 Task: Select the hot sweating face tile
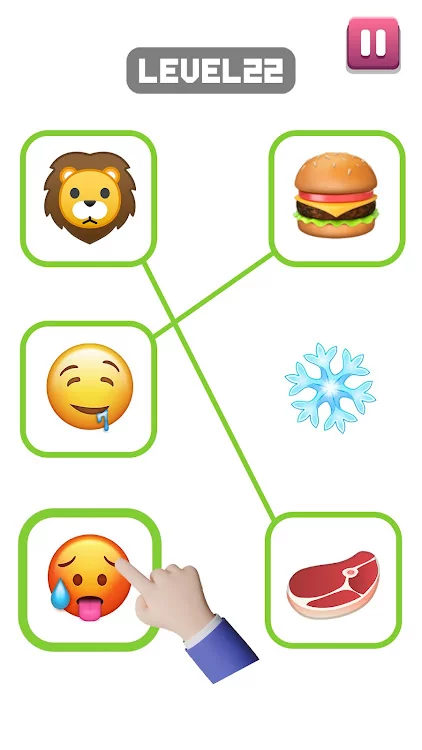89,579
